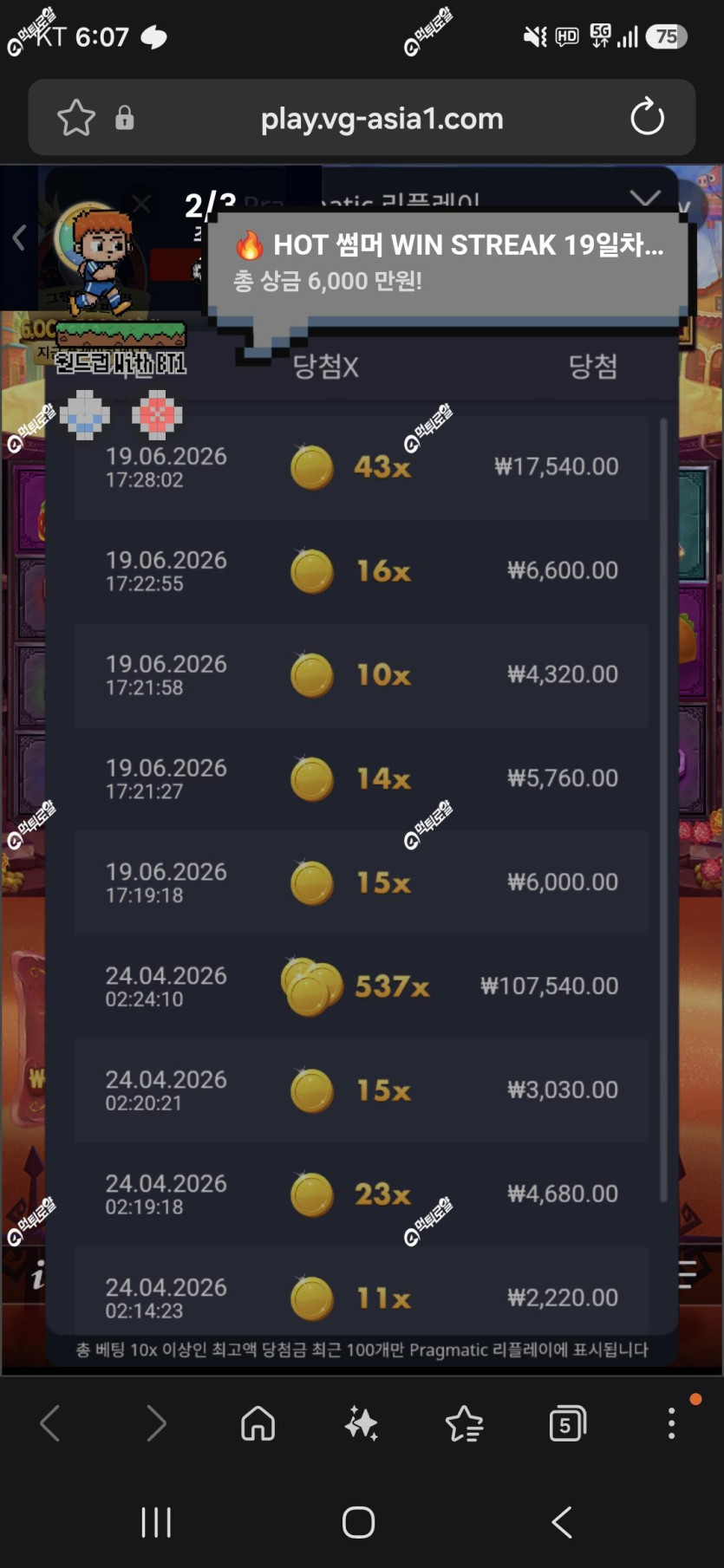Tap the system home button
Viewport: 724px width, 1568px height.
(358, 1522)
